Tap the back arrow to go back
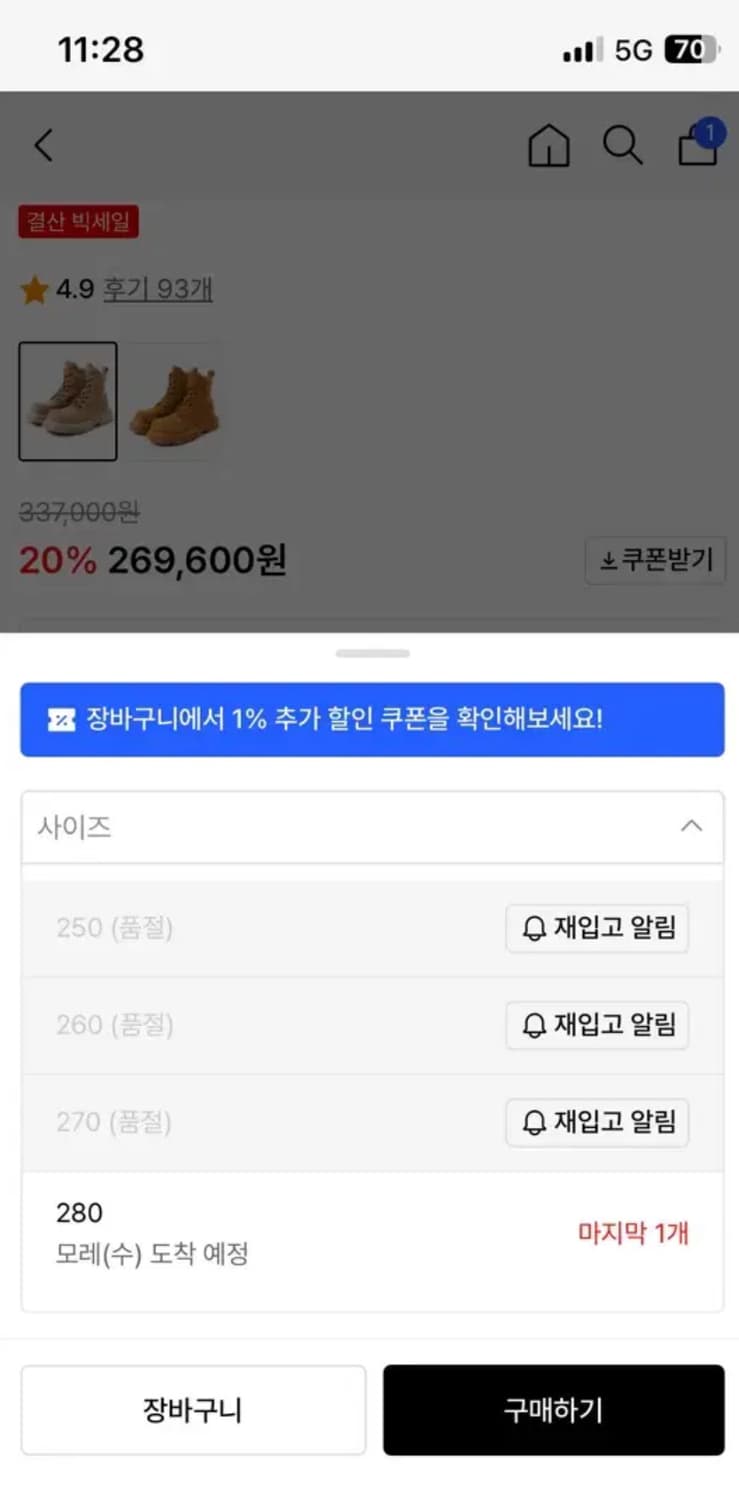Screen dimensions: 739x1500 coord(43,145)
